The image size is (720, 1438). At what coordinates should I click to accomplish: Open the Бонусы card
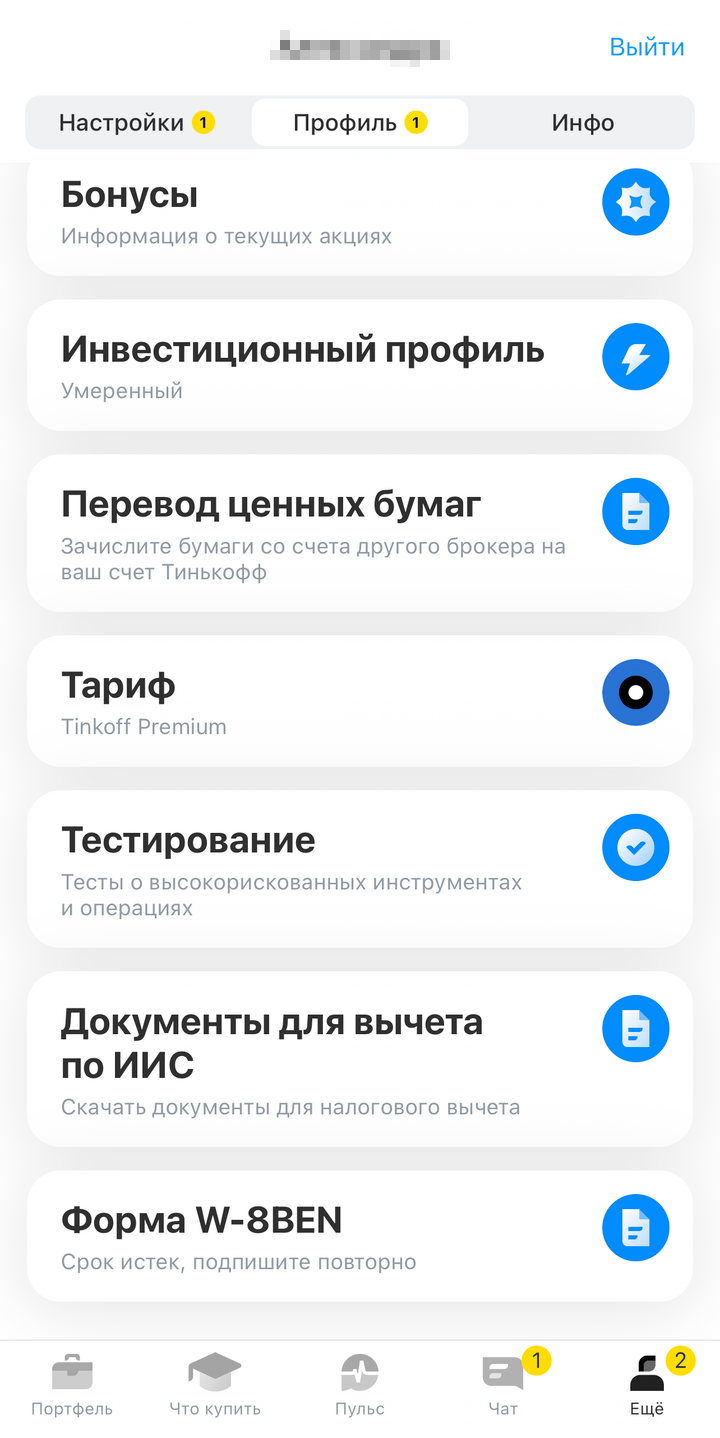click(360, 213)
